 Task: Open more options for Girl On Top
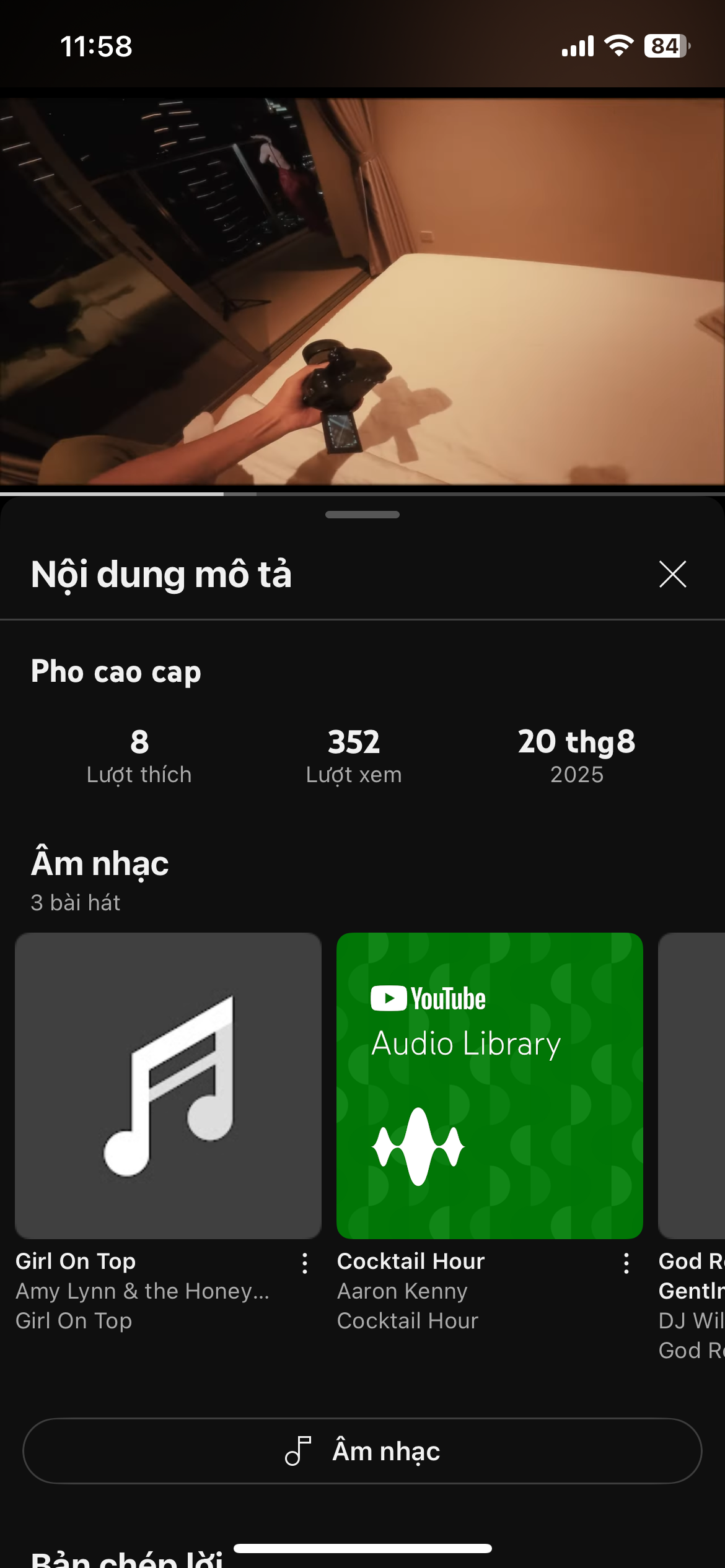click(305, 1263)
